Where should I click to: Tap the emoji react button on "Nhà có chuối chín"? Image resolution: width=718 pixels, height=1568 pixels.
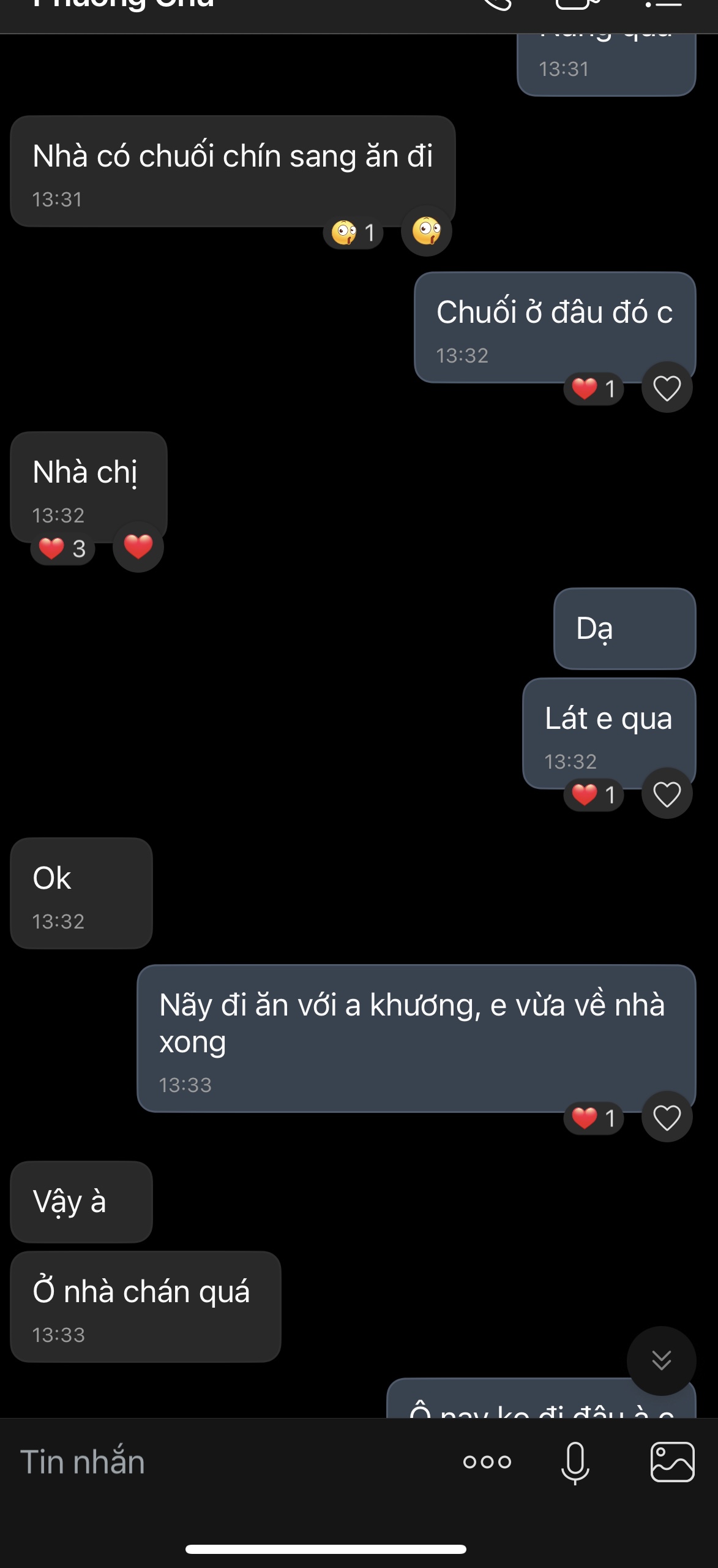click(427, 231)
